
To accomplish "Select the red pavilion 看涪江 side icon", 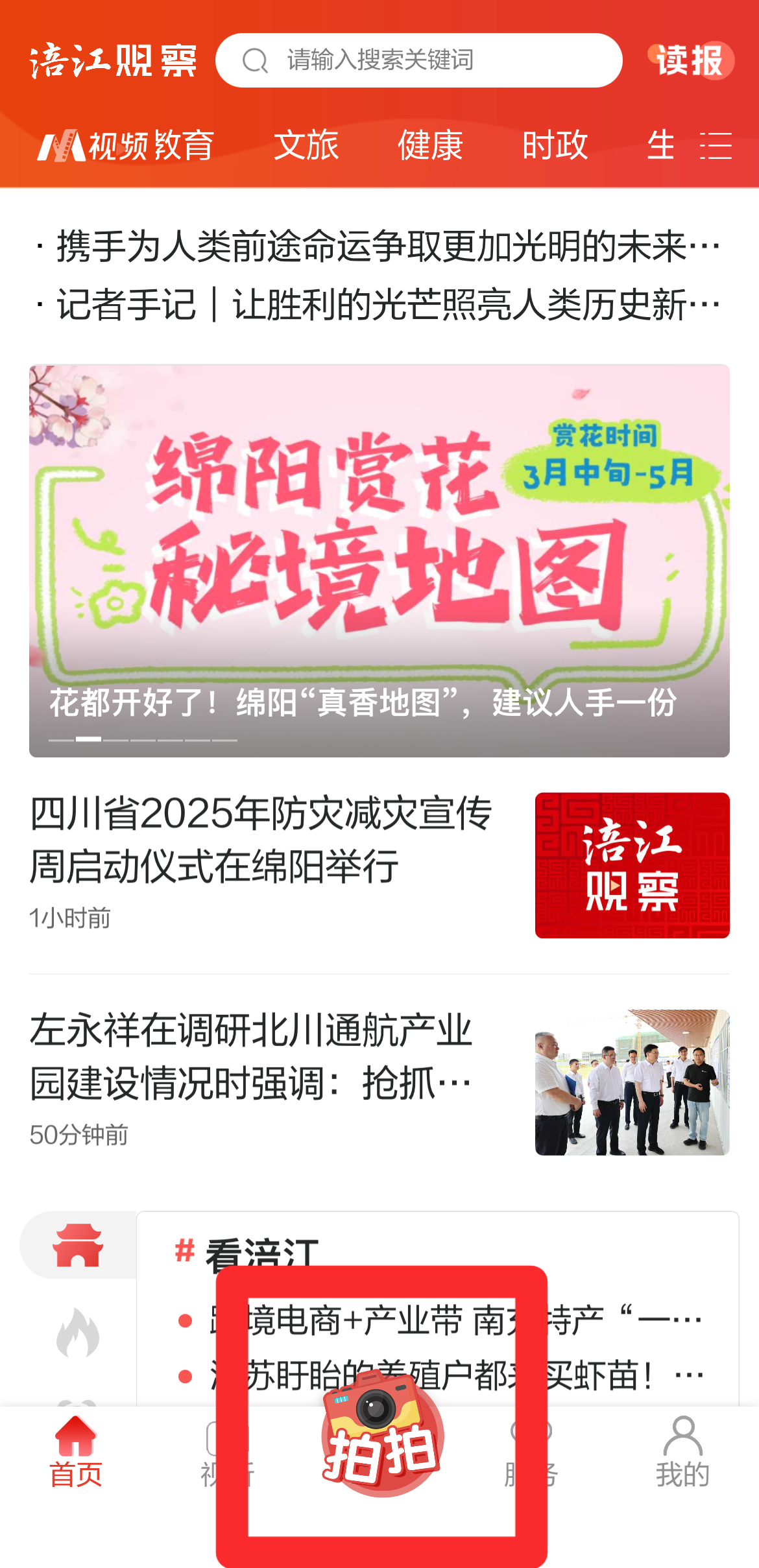I will click(77, 1245).
